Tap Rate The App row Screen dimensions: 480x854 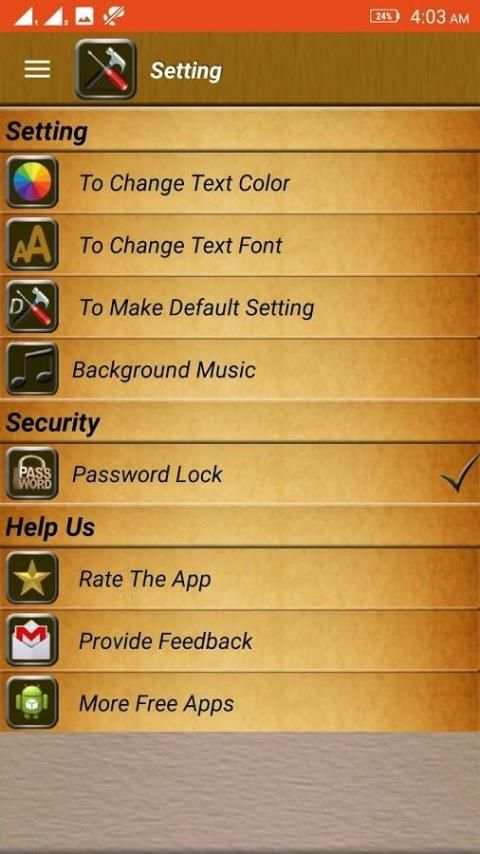coord(240,578)
